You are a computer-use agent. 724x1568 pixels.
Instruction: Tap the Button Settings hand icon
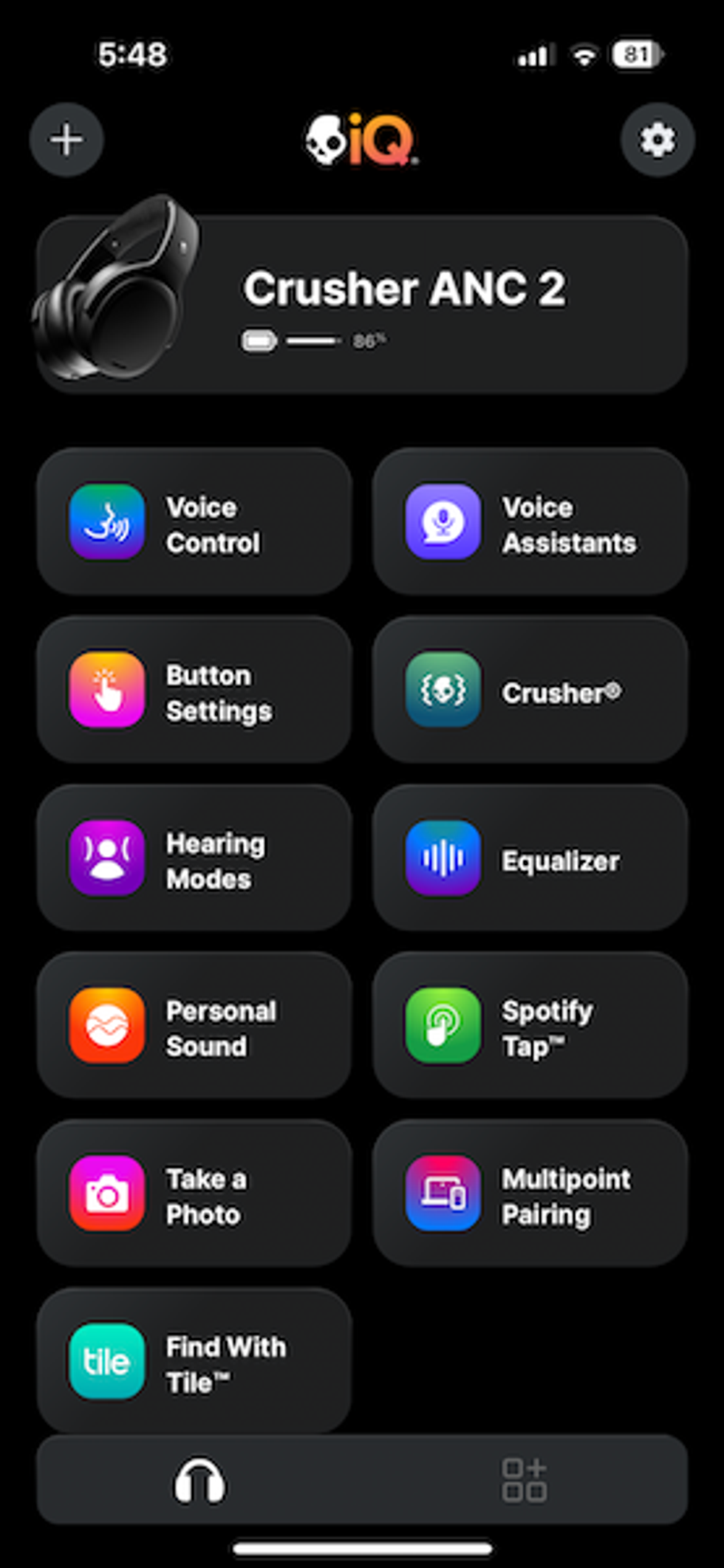[107, 691]
